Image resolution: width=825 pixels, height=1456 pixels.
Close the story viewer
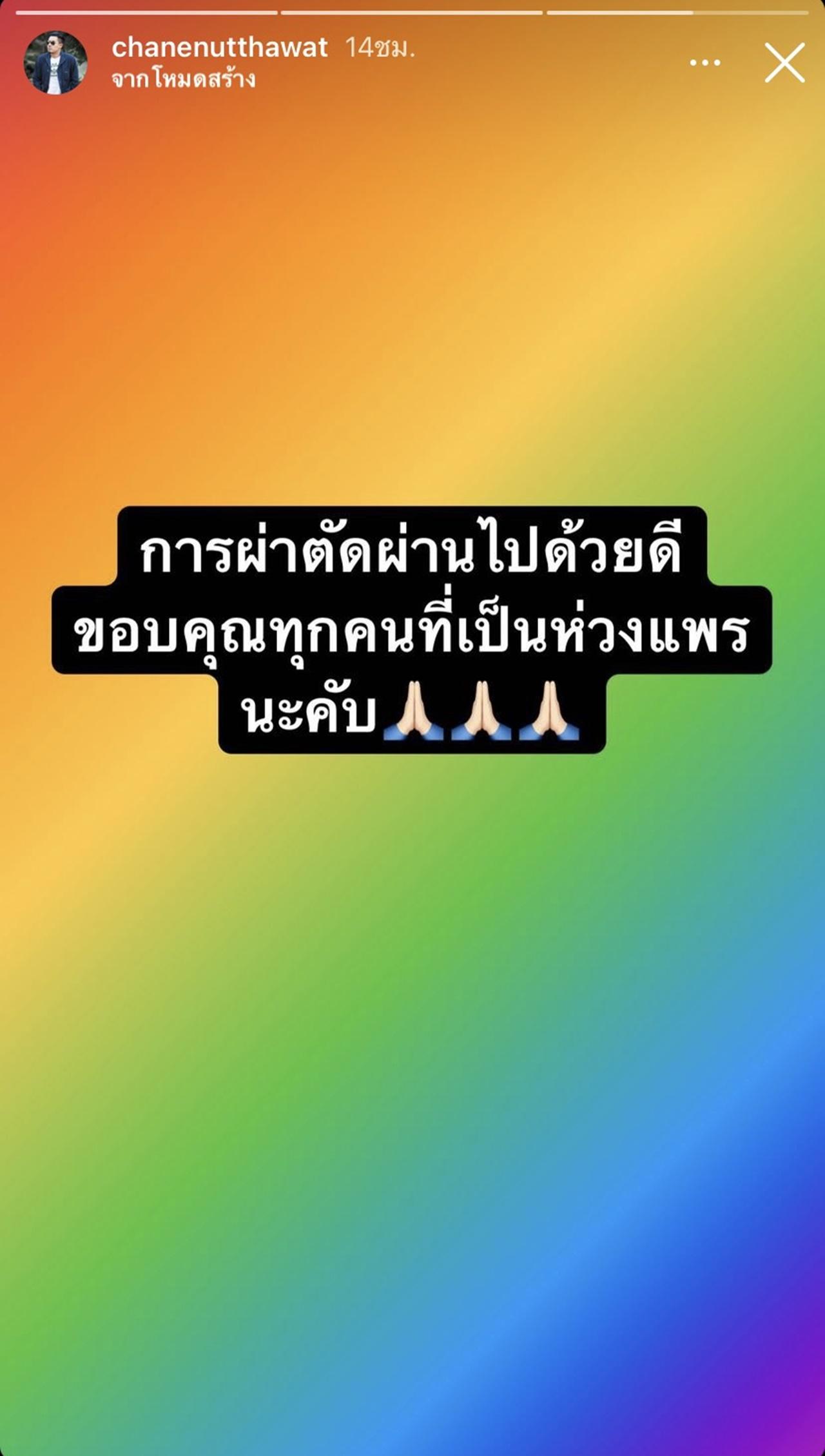click(784, 63)
